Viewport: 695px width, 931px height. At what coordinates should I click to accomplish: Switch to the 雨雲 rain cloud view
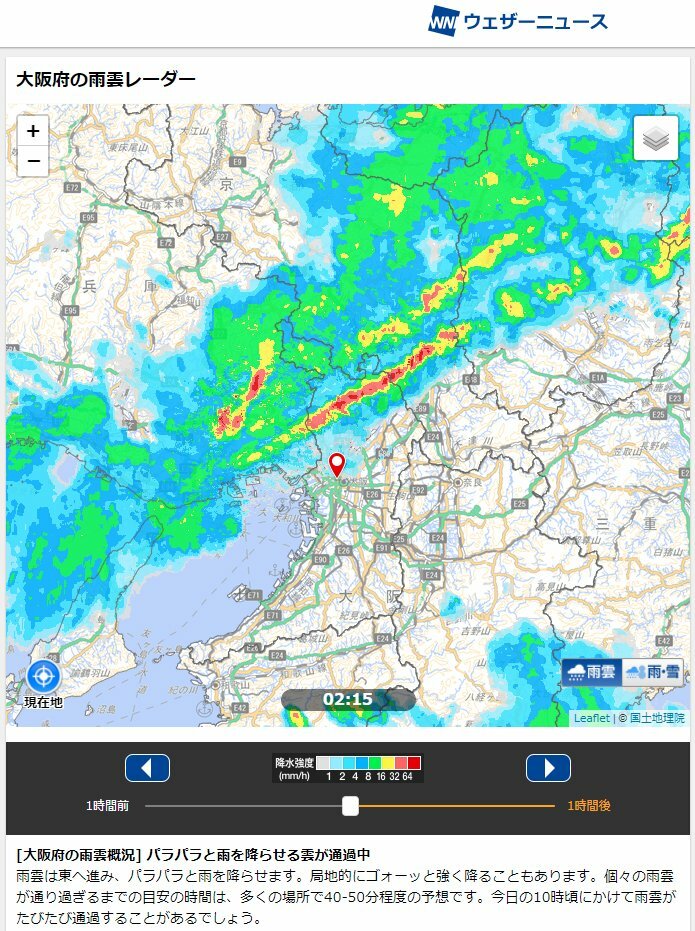pyautogui.click(x=591, y=673)
